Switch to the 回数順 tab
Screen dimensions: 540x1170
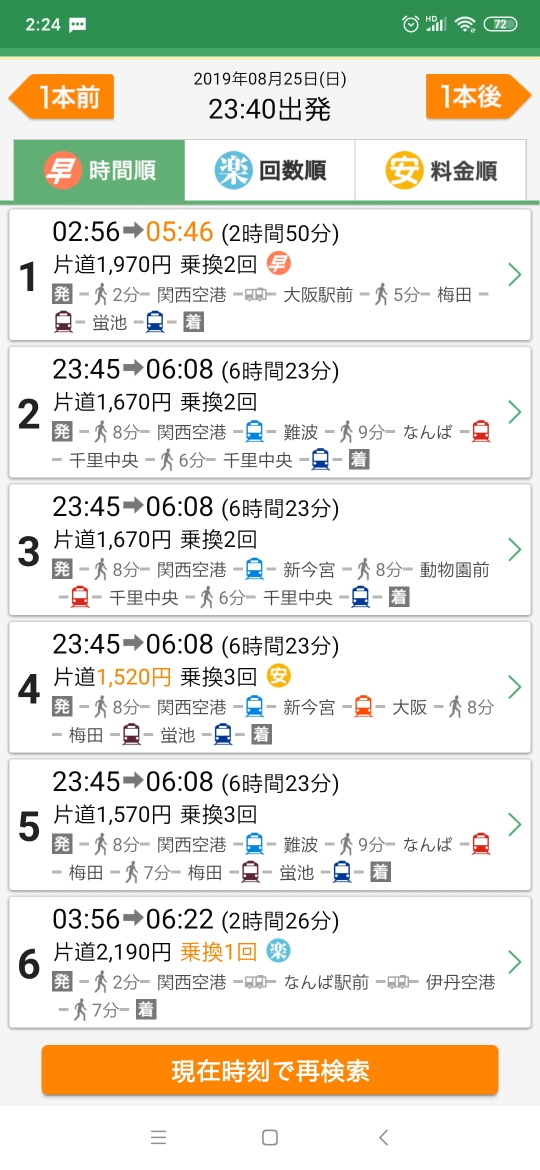(269, 170)
